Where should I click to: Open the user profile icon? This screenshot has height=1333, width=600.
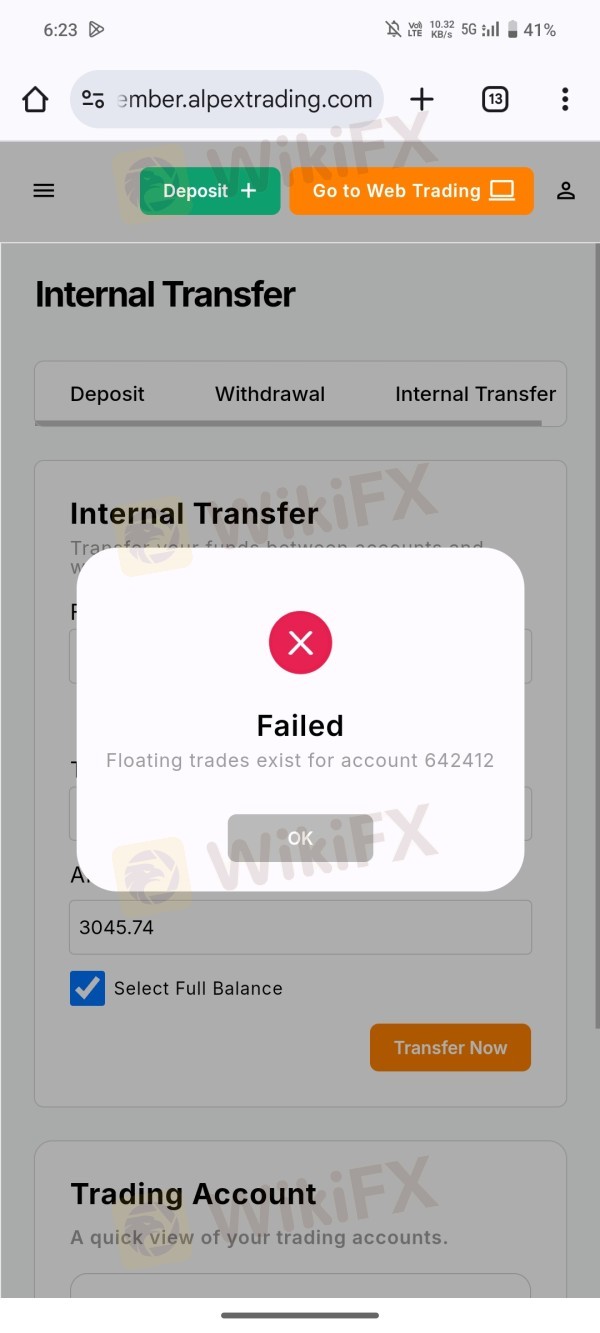coord(566,191)
